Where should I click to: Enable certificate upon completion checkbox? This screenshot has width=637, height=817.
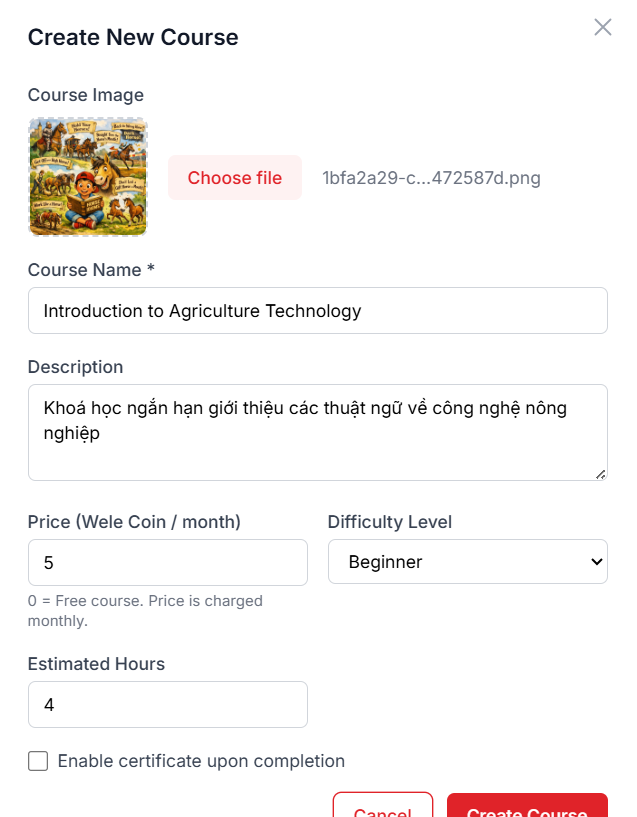[38, 761]
